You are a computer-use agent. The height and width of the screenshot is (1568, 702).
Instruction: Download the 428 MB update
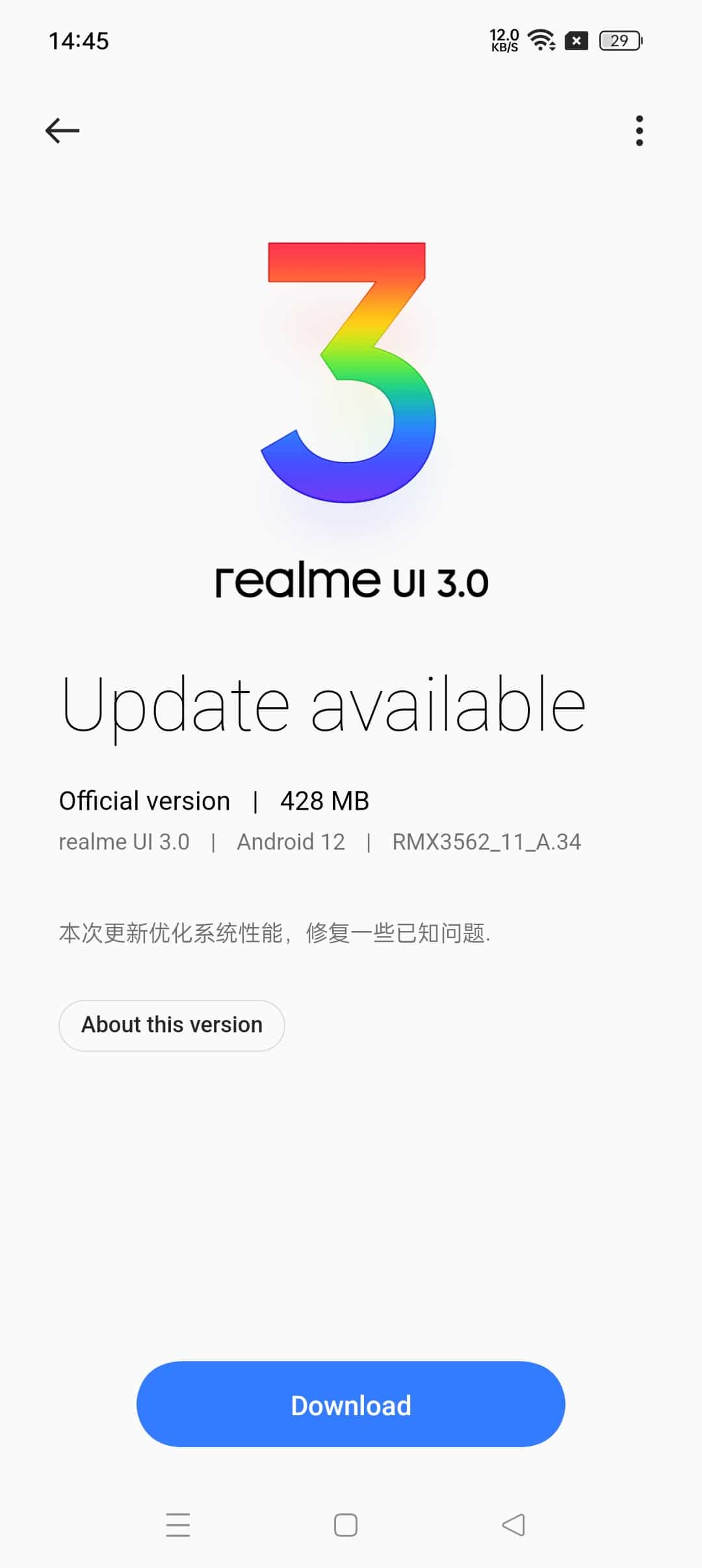[x=351, y=1405]
